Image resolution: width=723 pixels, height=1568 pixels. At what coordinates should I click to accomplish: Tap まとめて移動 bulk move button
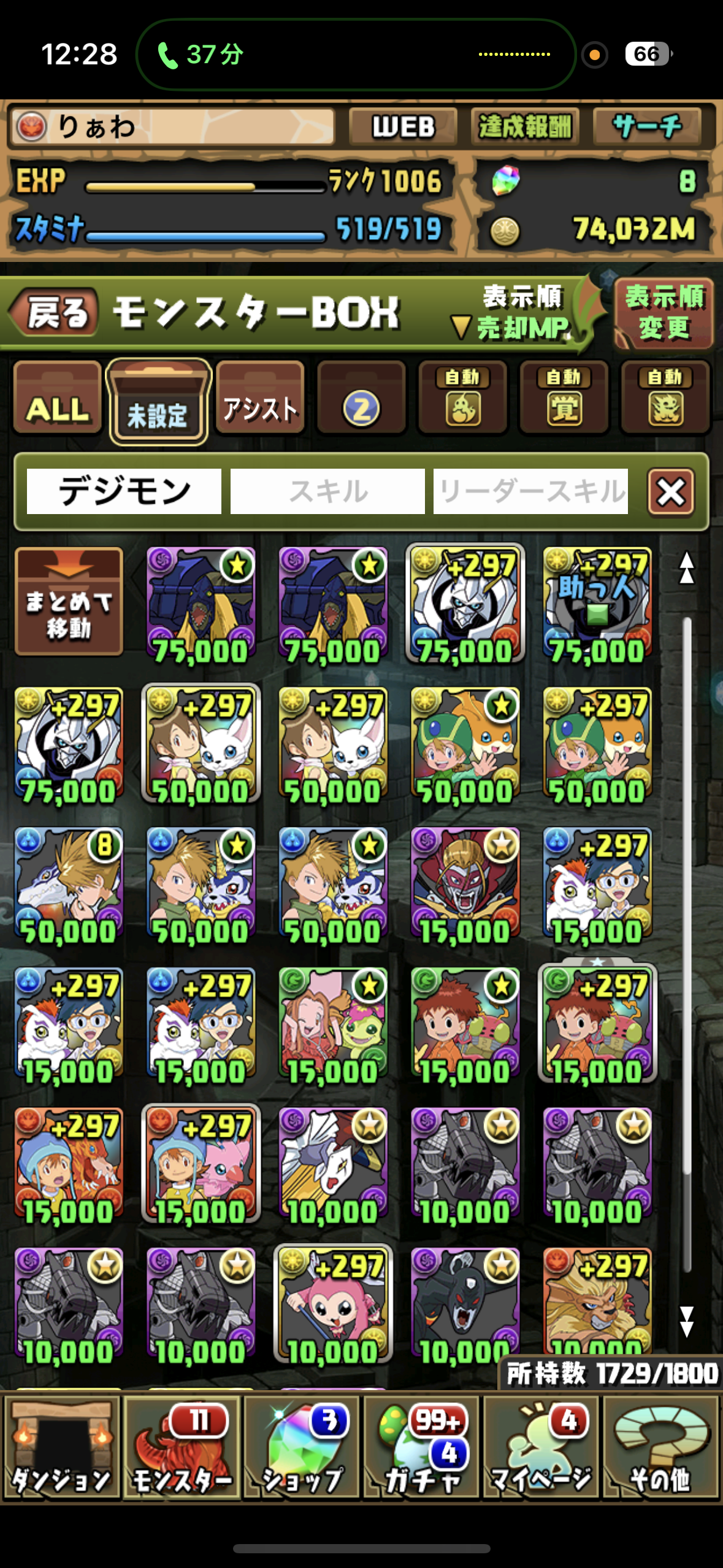pos(69,601)
